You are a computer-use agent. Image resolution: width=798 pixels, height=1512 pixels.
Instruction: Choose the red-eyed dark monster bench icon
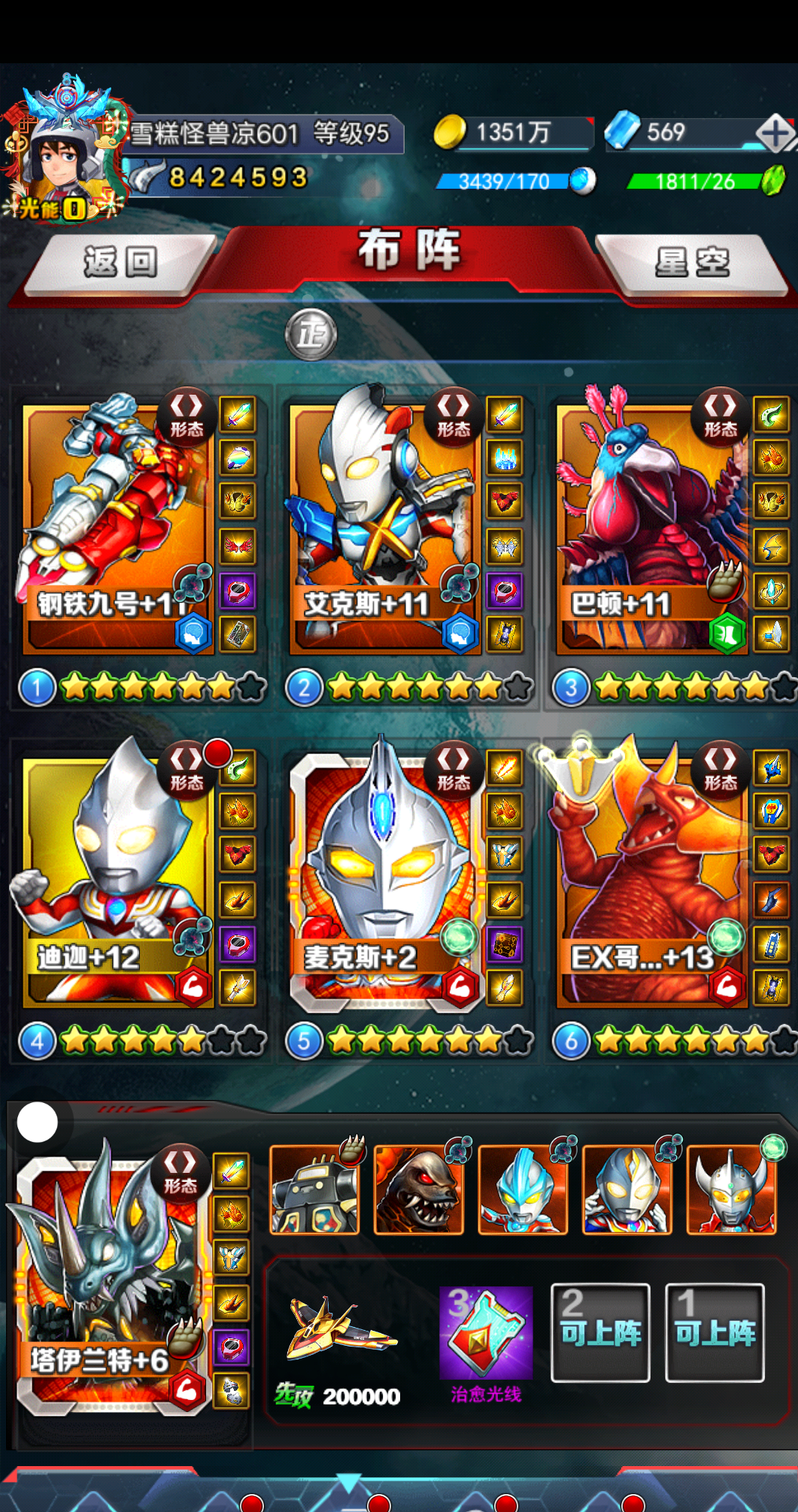418,1189
